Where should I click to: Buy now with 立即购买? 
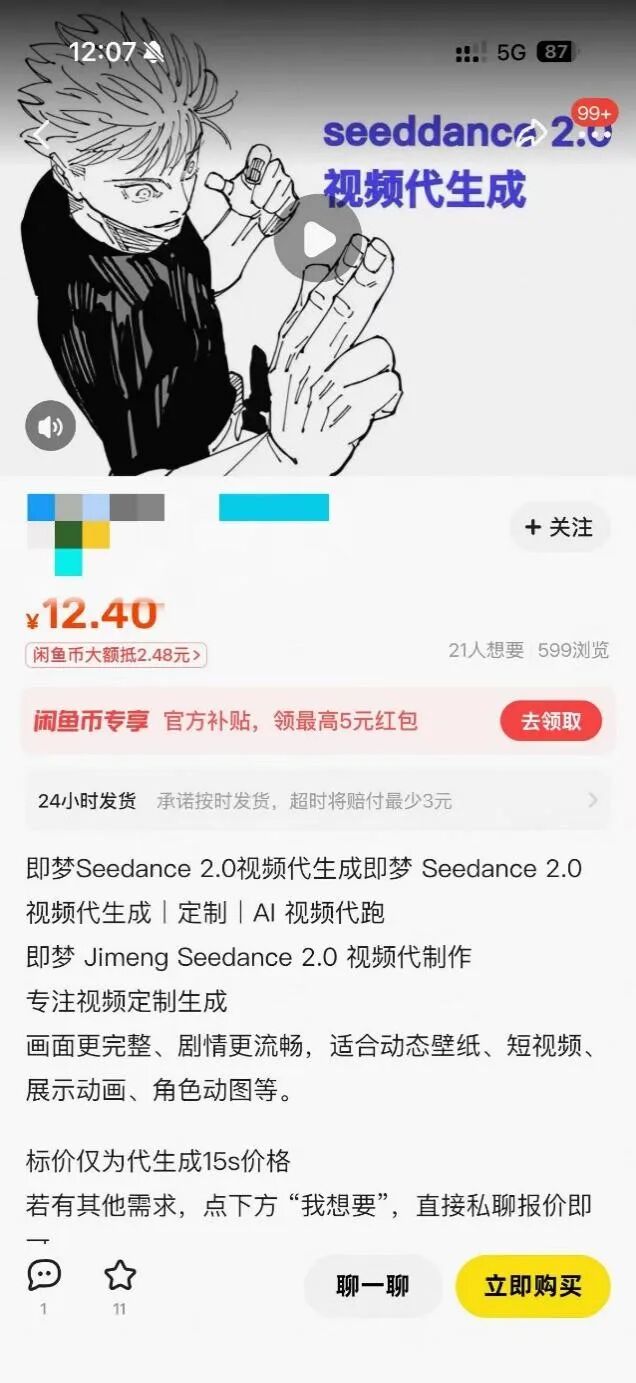click(x=532, y=1286)
